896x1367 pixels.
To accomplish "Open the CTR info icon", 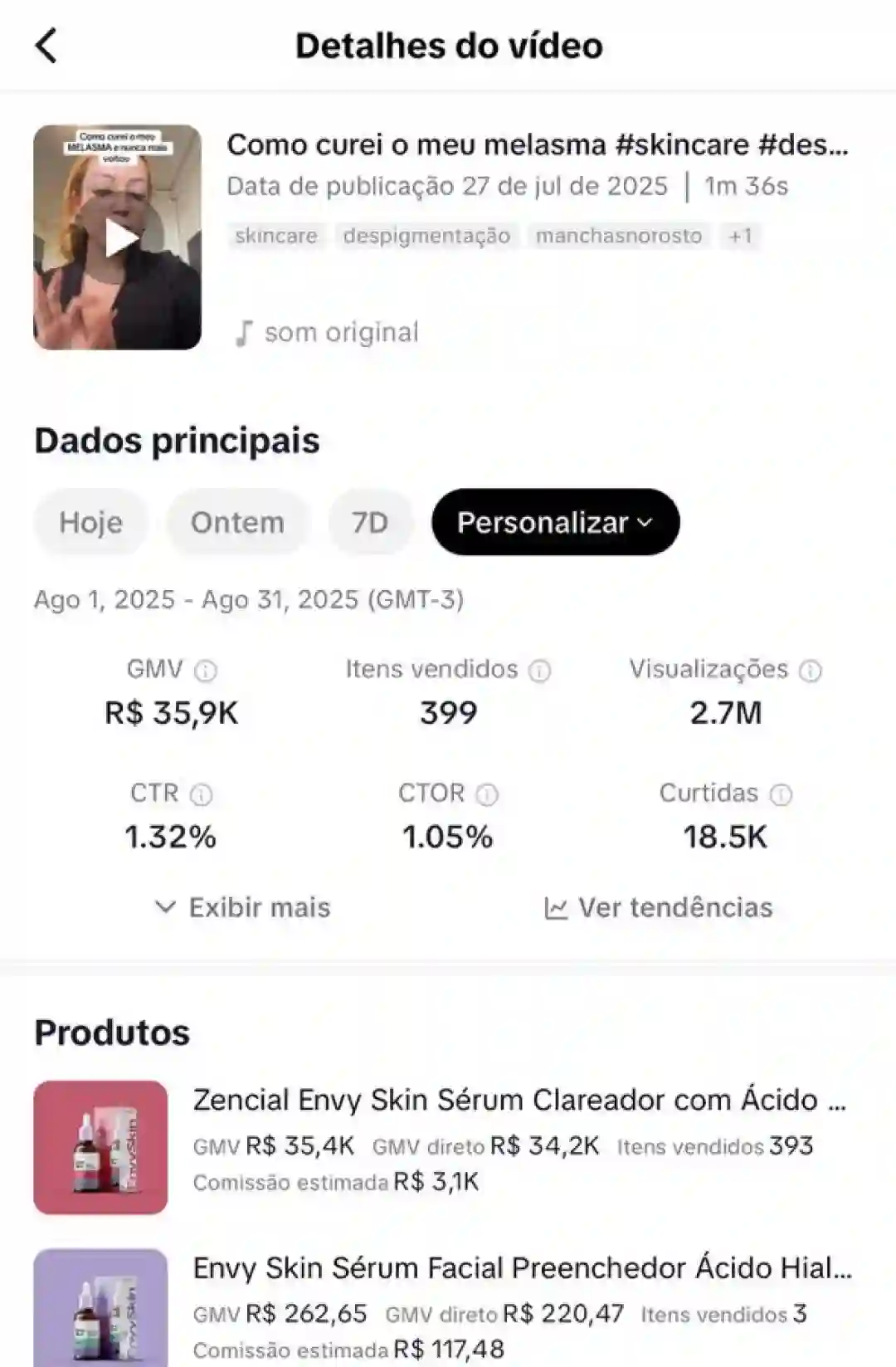I will (x=202, y=795).
